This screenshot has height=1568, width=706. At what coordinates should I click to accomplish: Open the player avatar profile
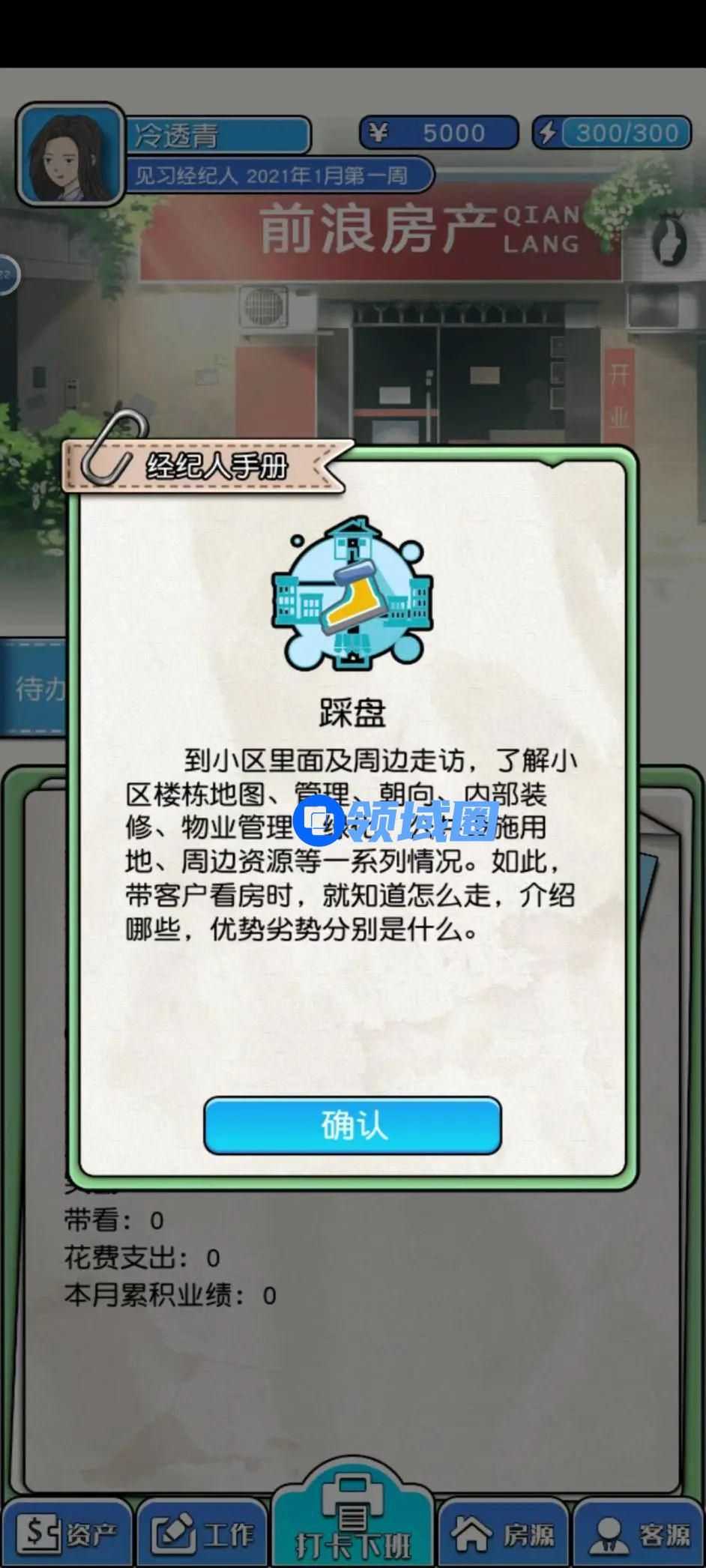[x=70, y=154]
